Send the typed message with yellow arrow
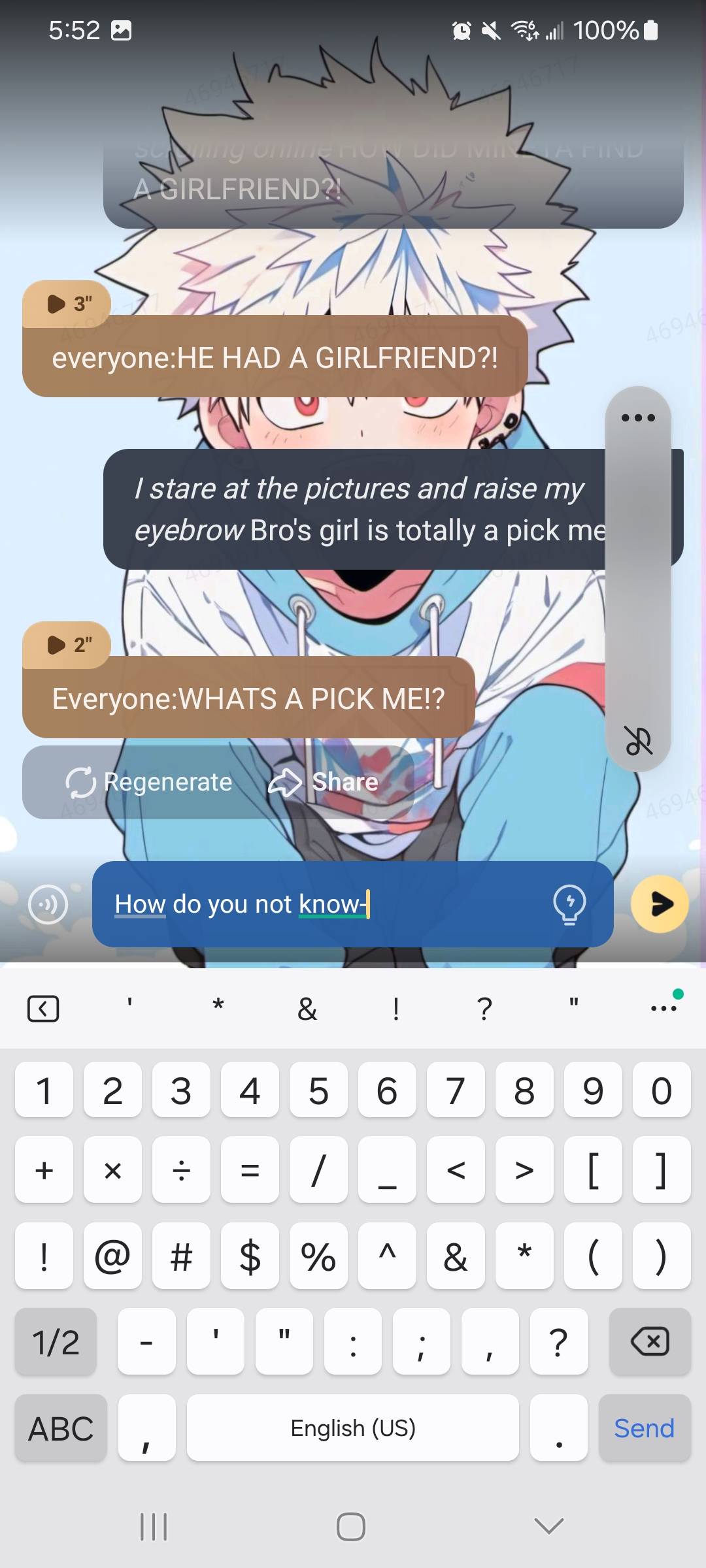The image size is (706, 1568). (660, 904)
